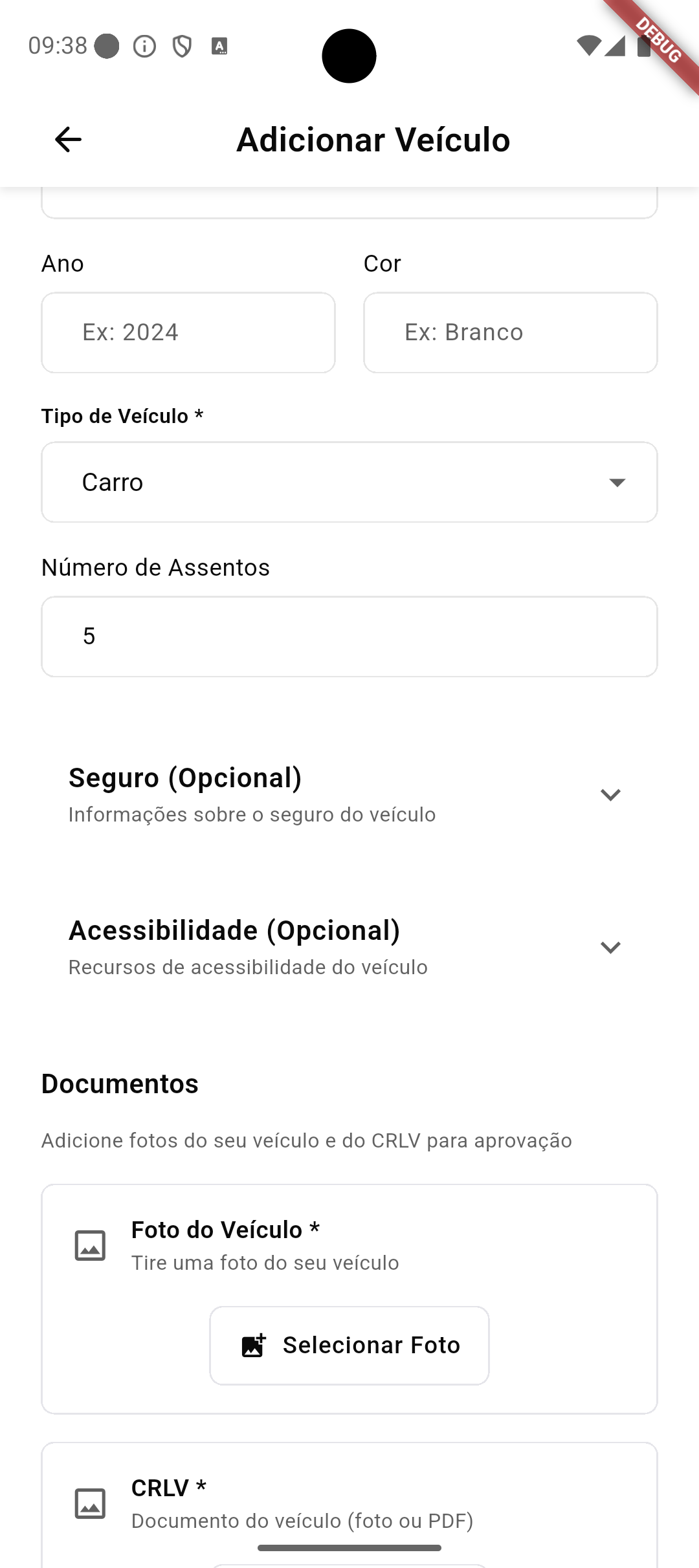Viewport: 699px width, 1568px height.
Task: Select the Cor input field
Action: [x=510, y=332]
